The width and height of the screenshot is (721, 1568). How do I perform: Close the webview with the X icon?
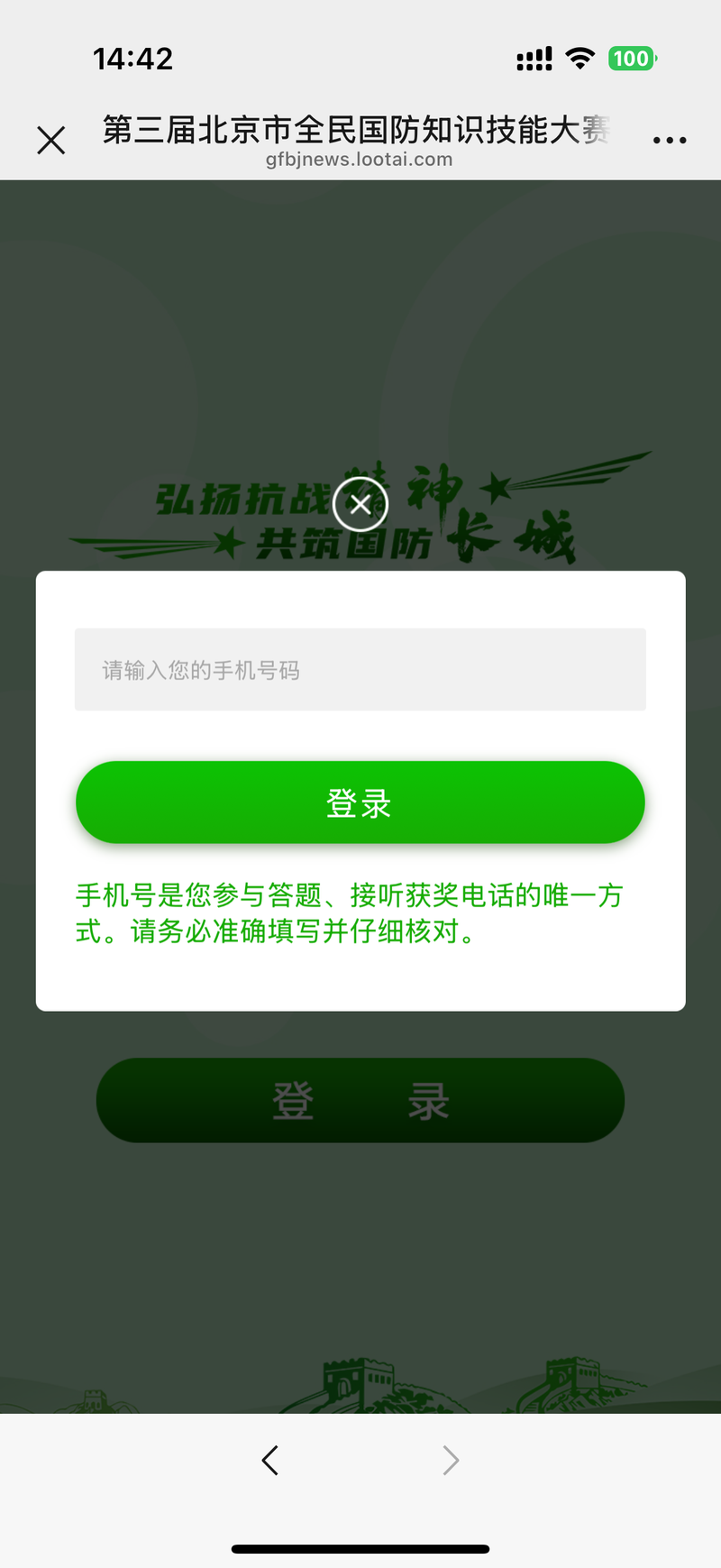(51, 140)
